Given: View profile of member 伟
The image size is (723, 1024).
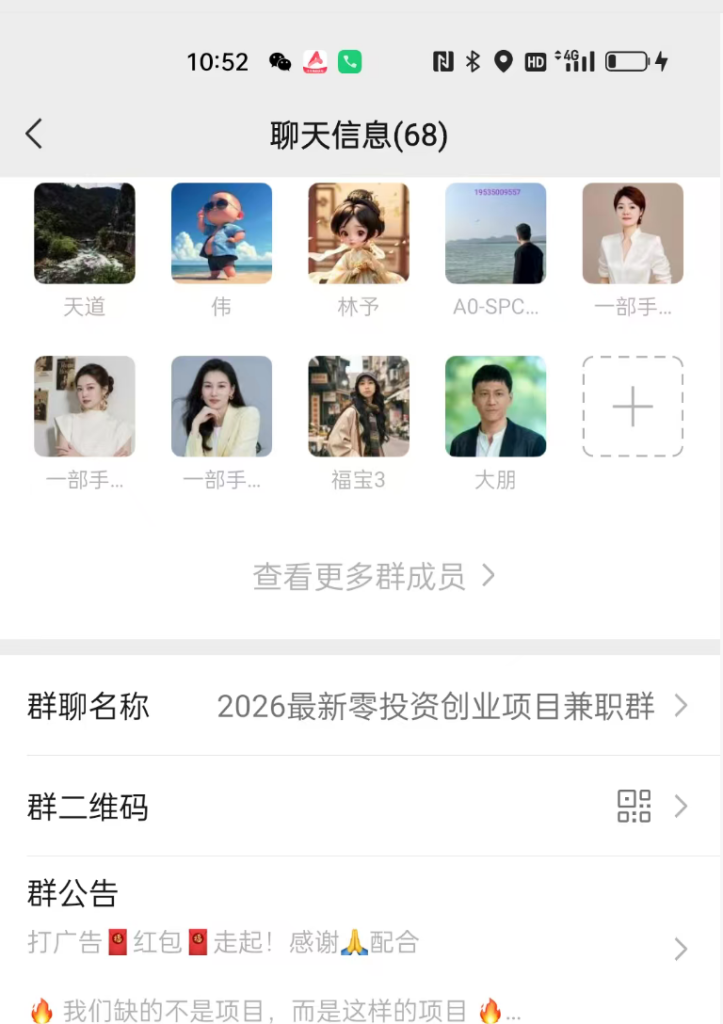Looking at the screenshot, I should click(x=221, y=233).
